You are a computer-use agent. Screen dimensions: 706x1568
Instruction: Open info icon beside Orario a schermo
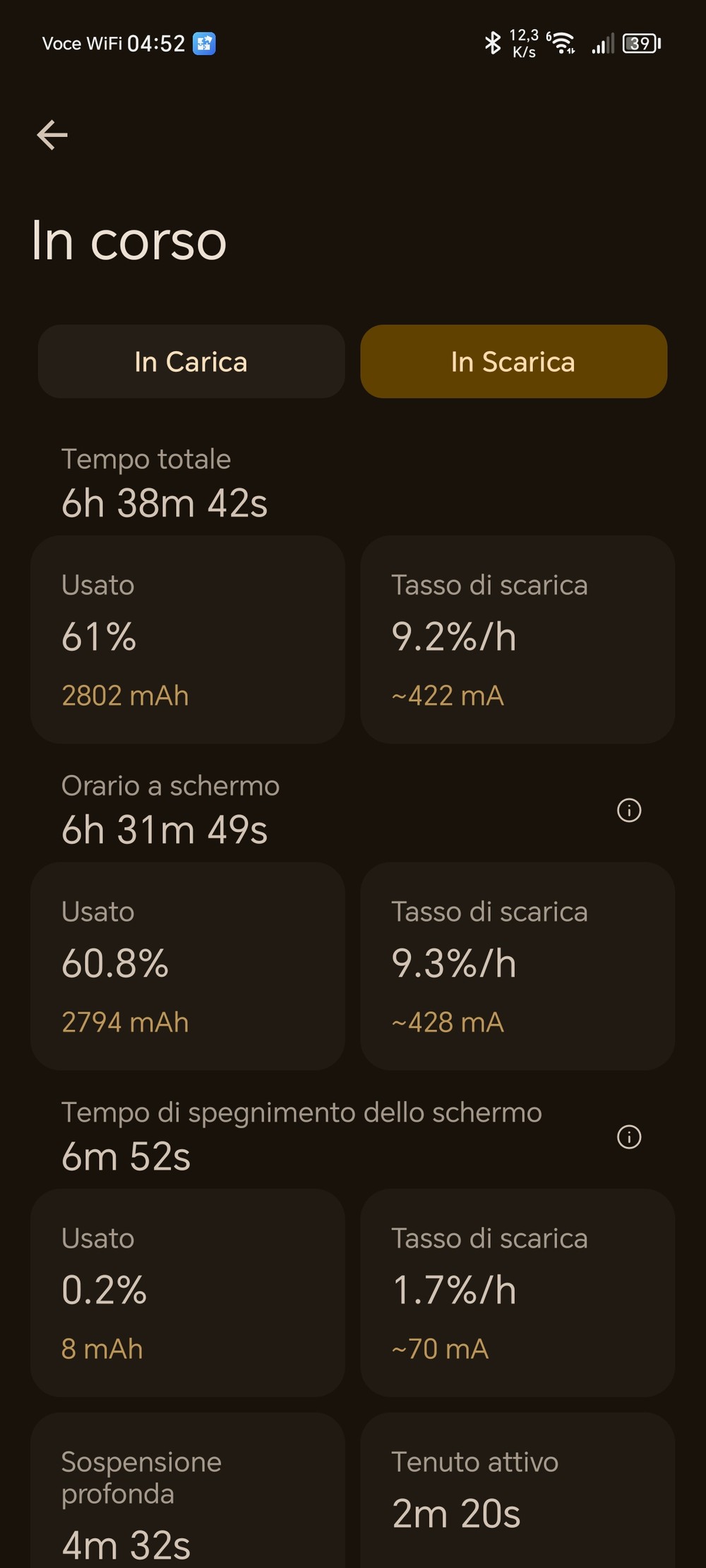pos(629,810)
